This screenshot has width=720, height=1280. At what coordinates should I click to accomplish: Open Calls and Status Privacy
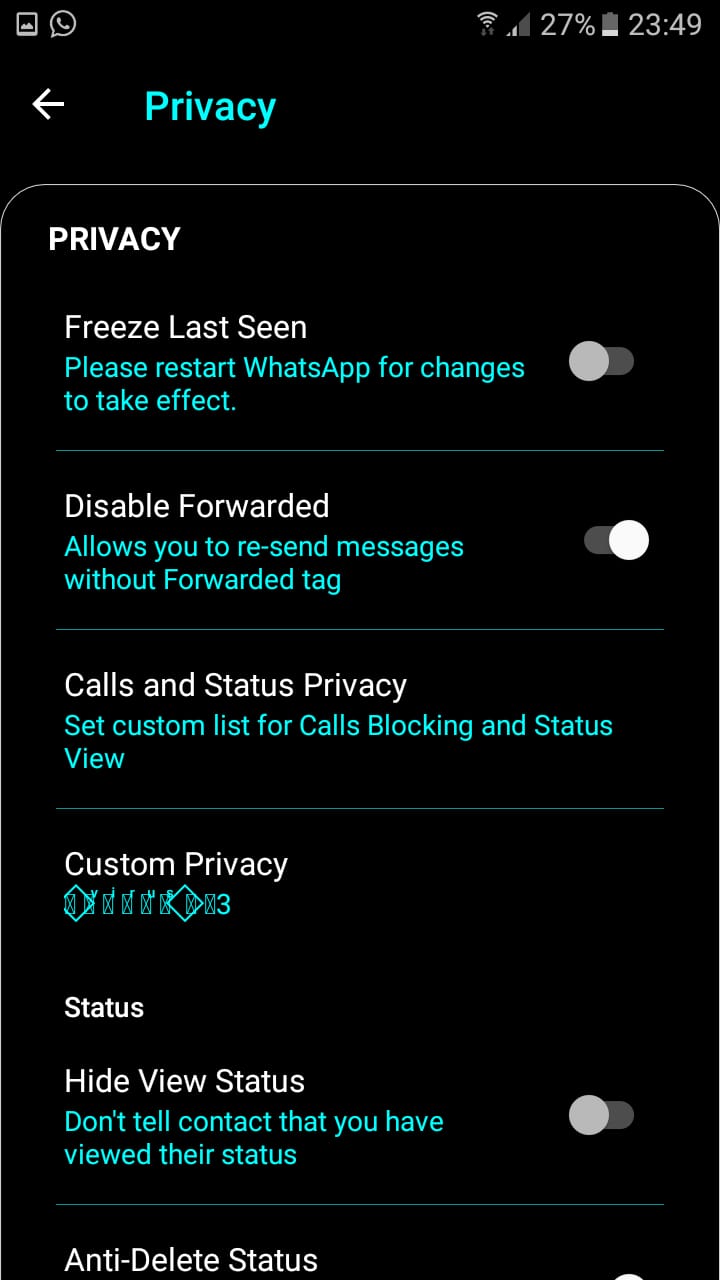pyautogui.click(x=360, y=719)
